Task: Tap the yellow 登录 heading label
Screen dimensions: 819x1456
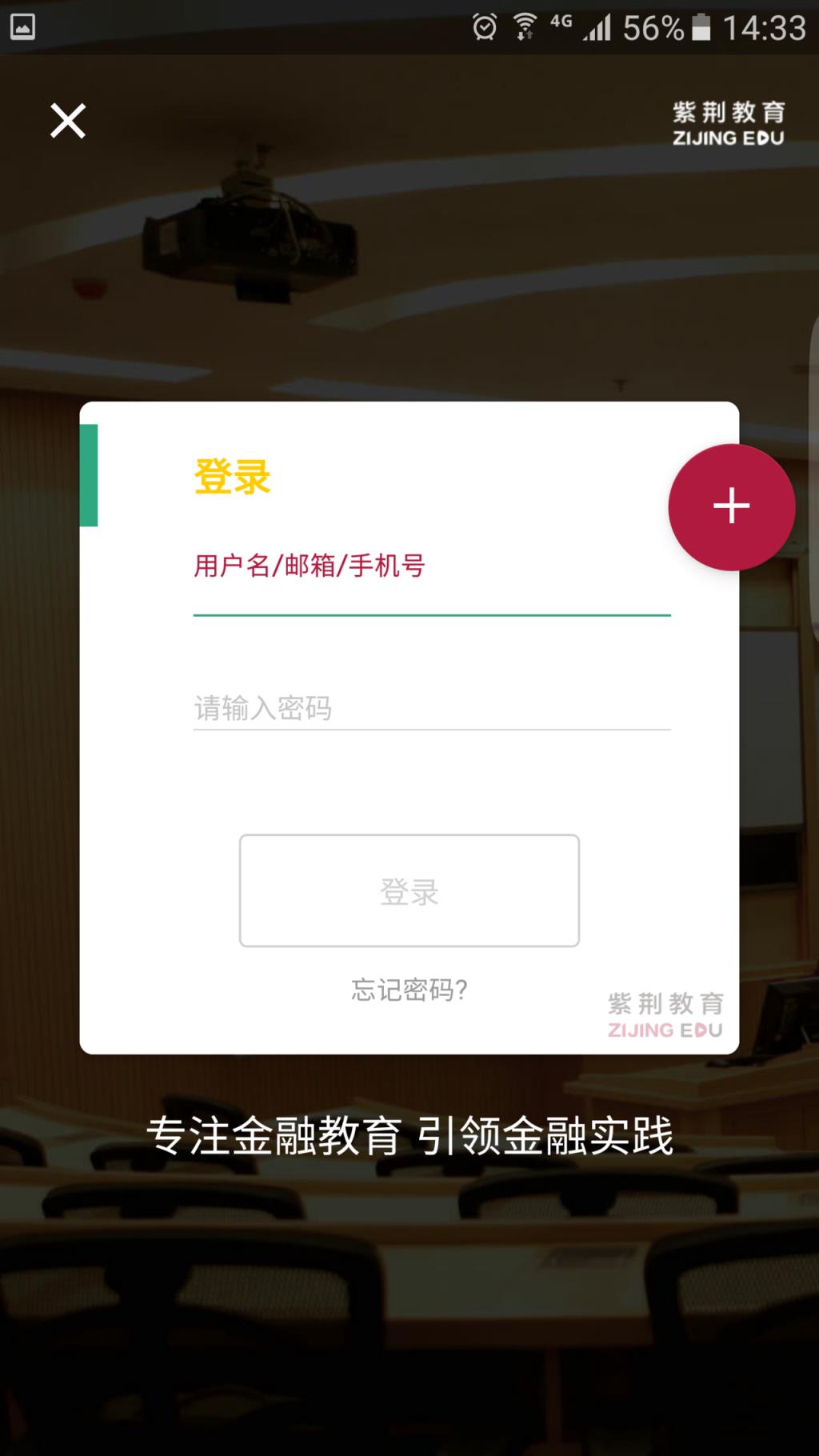Action: [231, 478]
